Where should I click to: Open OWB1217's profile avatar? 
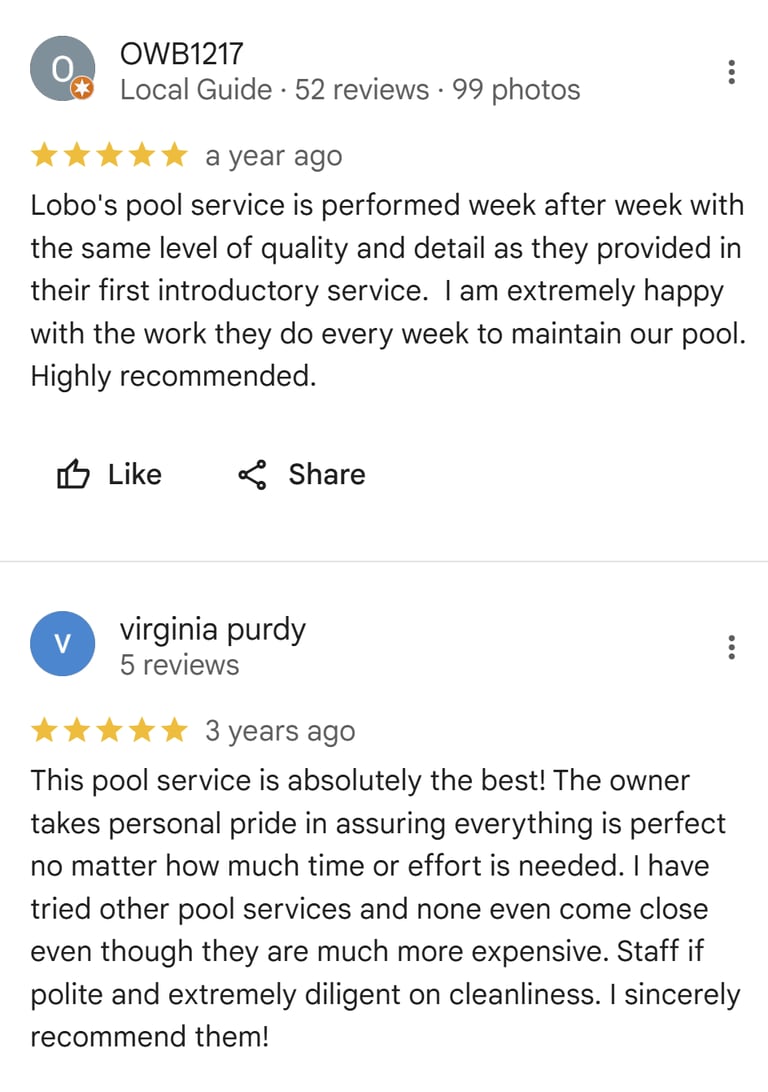click(x=63, y=69)
